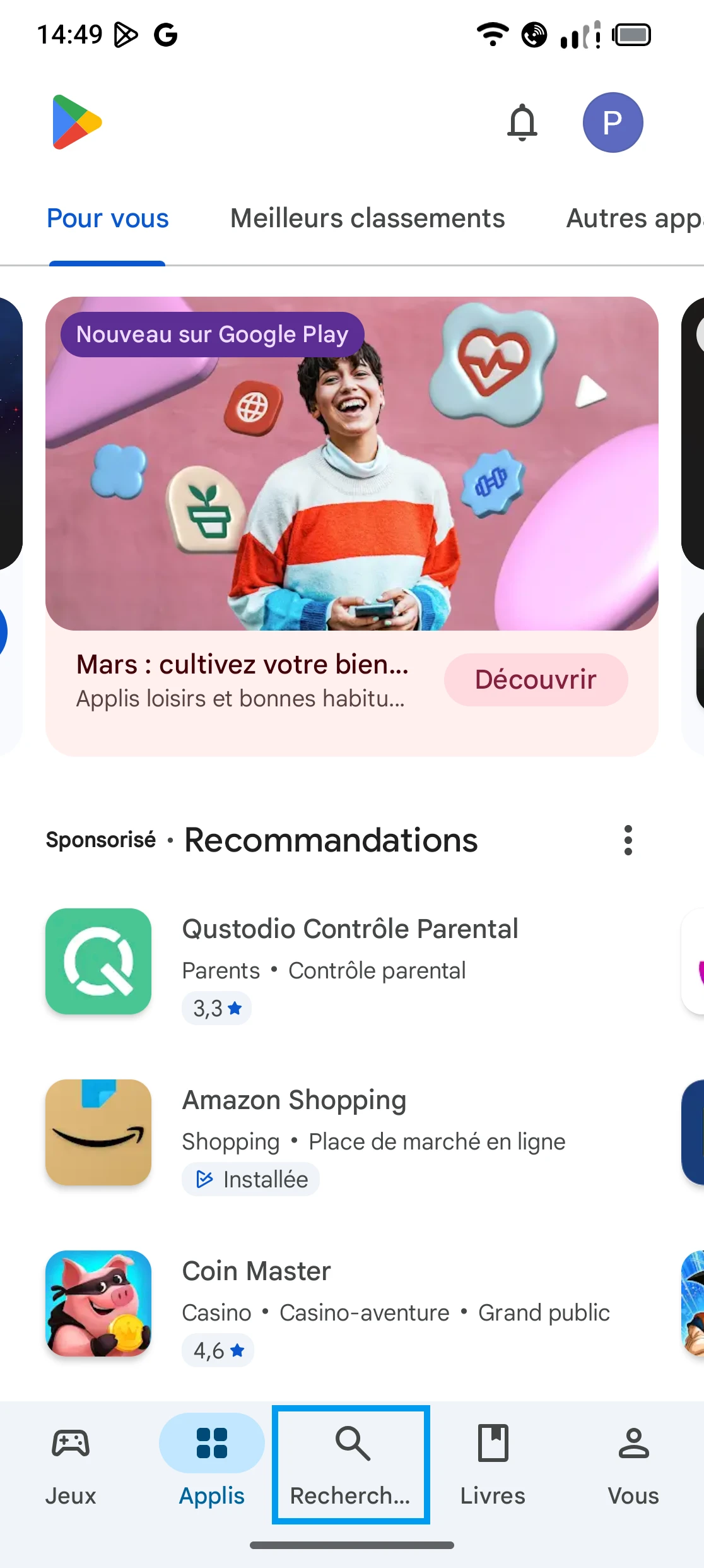Tap the Découvrir button
Viewport: 704px width, 1568px height.
click(536, 680)
